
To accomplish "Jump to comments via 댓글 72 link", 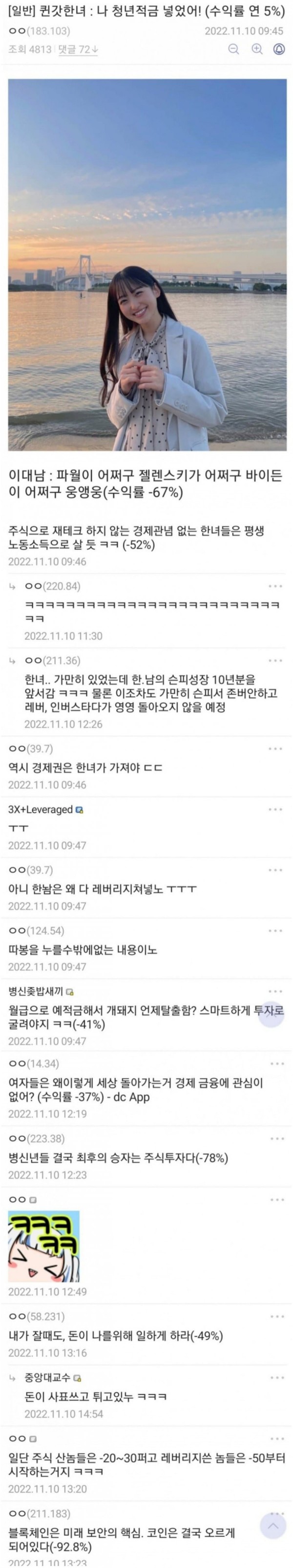I will [x=78, y=49].
